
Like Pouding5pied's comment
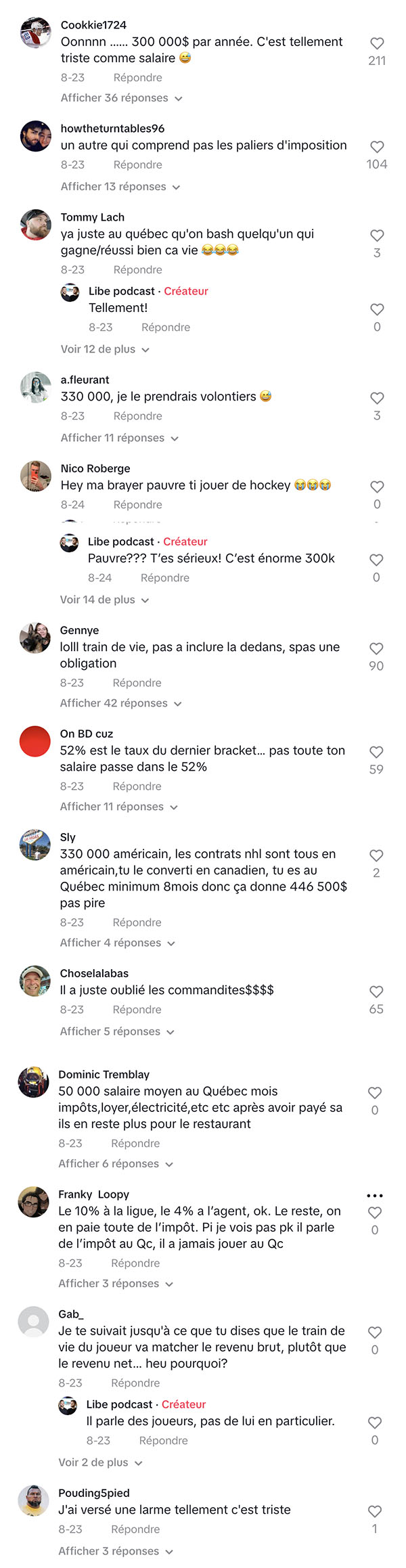pyautogui.click(x=375, y=1511)
